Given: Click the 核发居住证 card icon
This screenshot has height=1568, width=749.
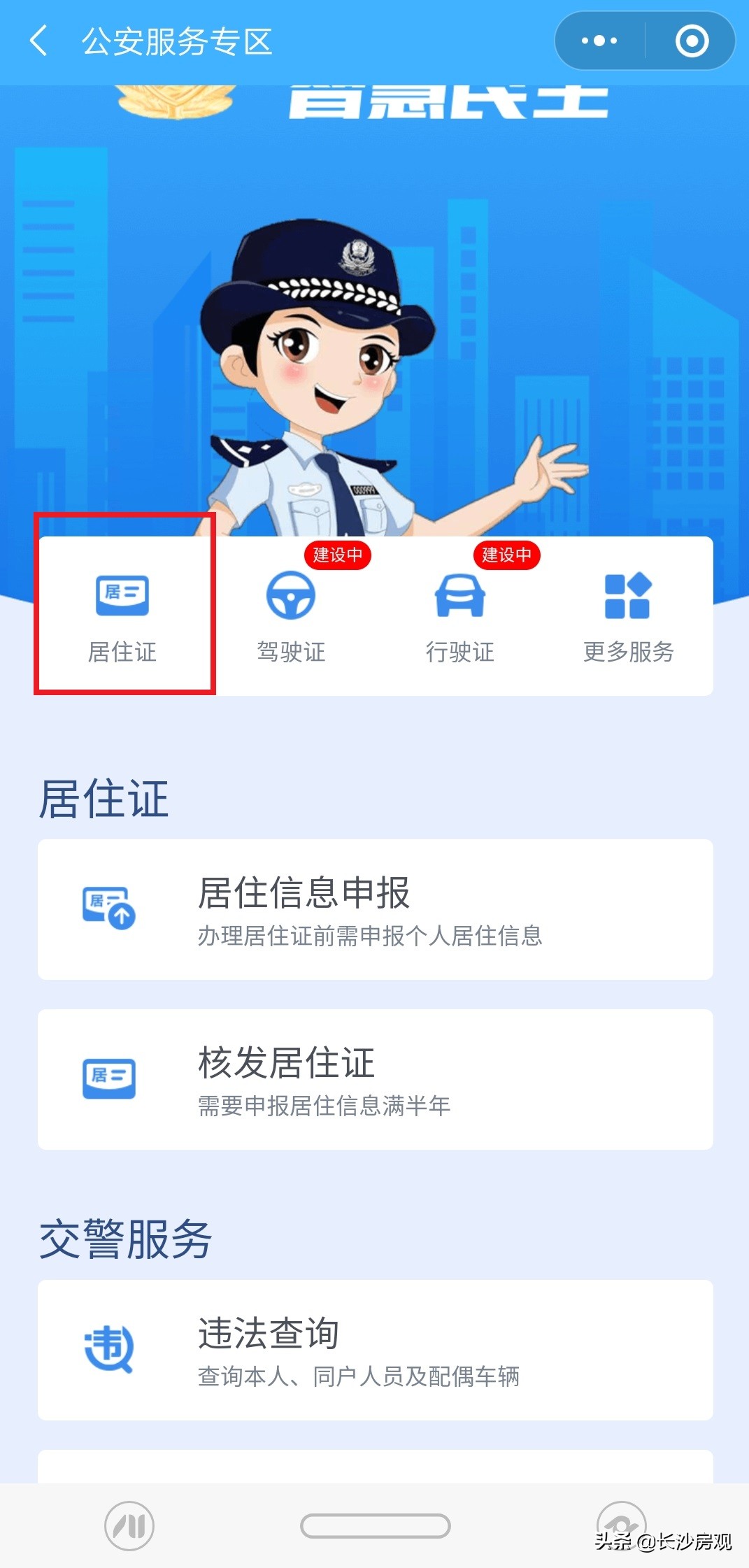Looking at the screenshot, I should (107, 1079).
